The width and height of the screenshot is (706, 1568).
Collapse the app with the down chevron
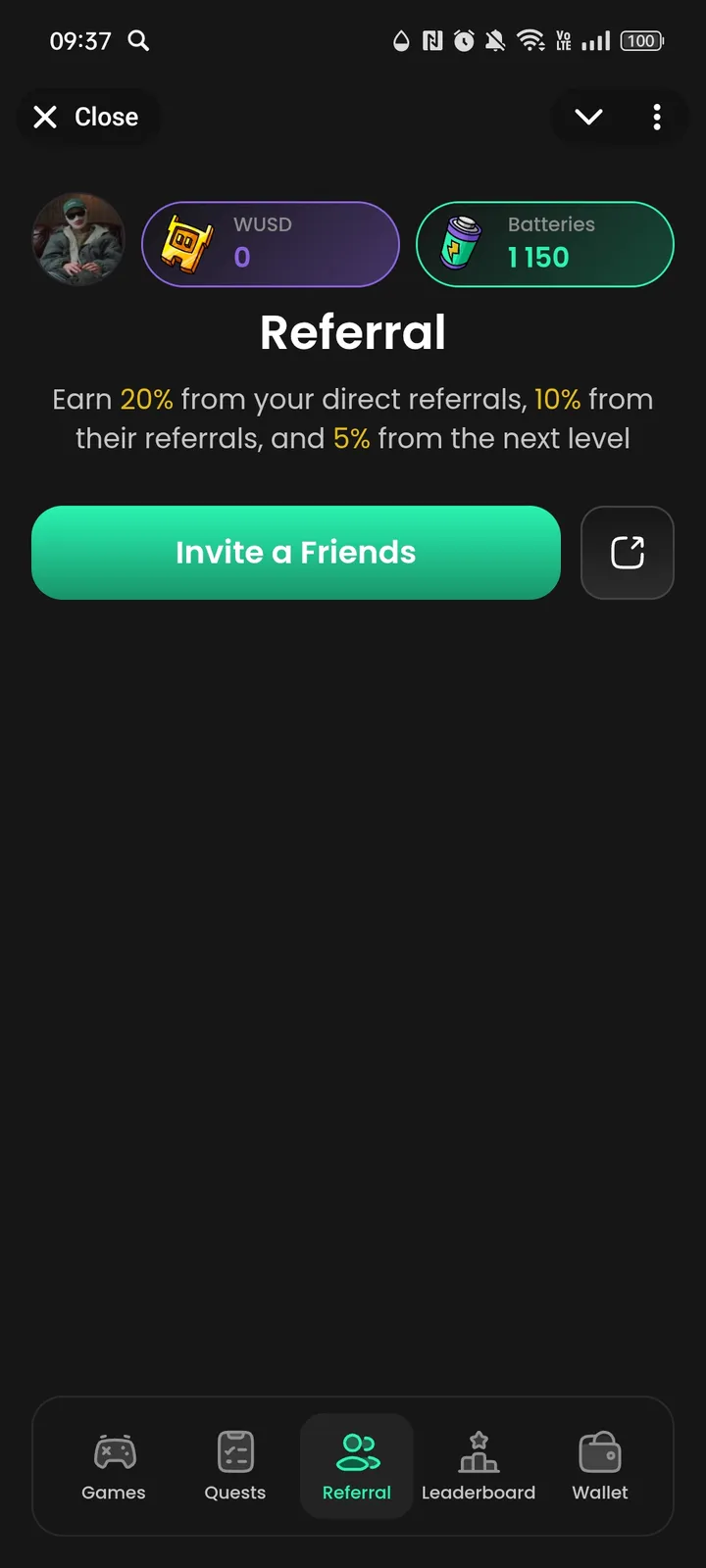(588, 118)
